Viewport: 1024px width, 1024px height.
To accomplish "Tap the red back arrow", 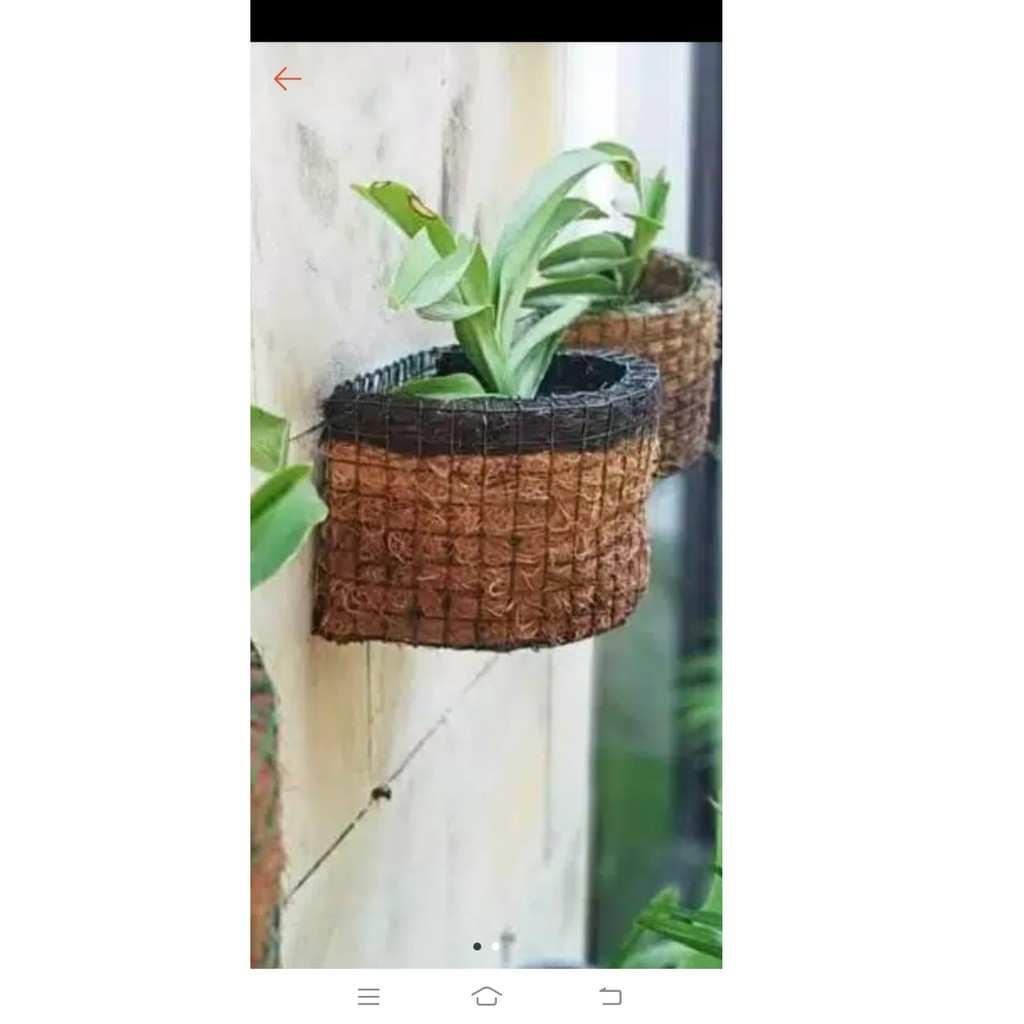I will (x=287, y=79).
